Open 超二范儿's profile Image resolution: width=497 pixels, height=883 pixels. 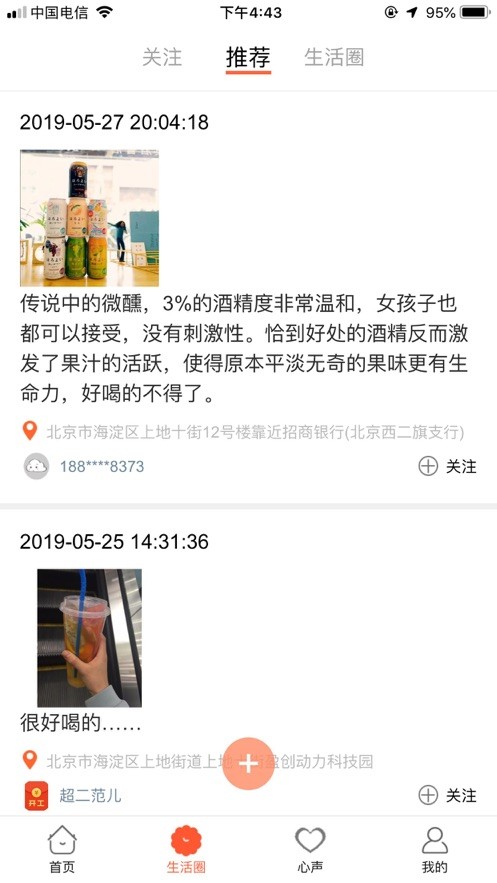[90, 795]
